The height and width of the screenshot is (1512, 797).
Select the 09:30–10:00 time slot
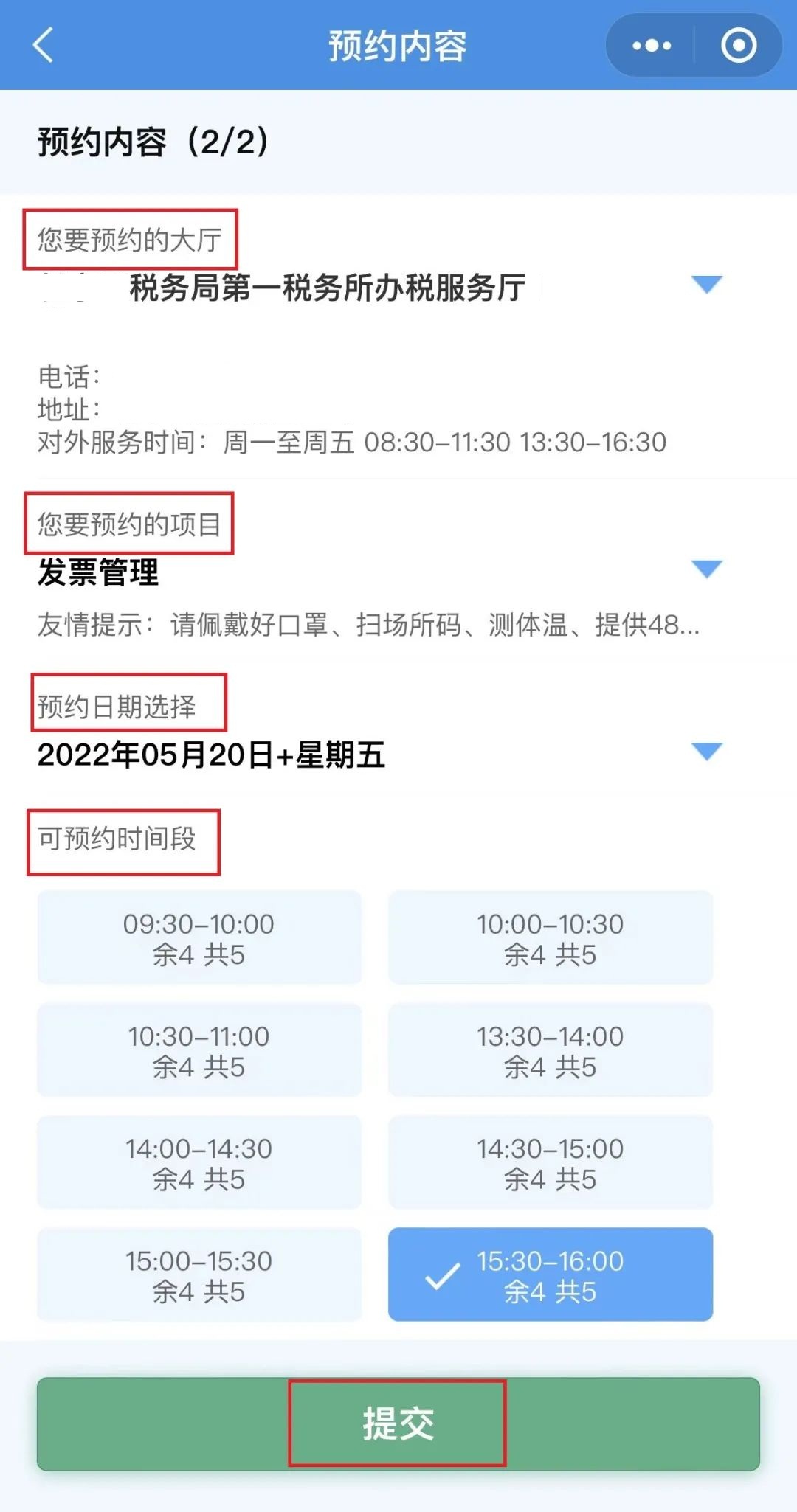point(199,938)
